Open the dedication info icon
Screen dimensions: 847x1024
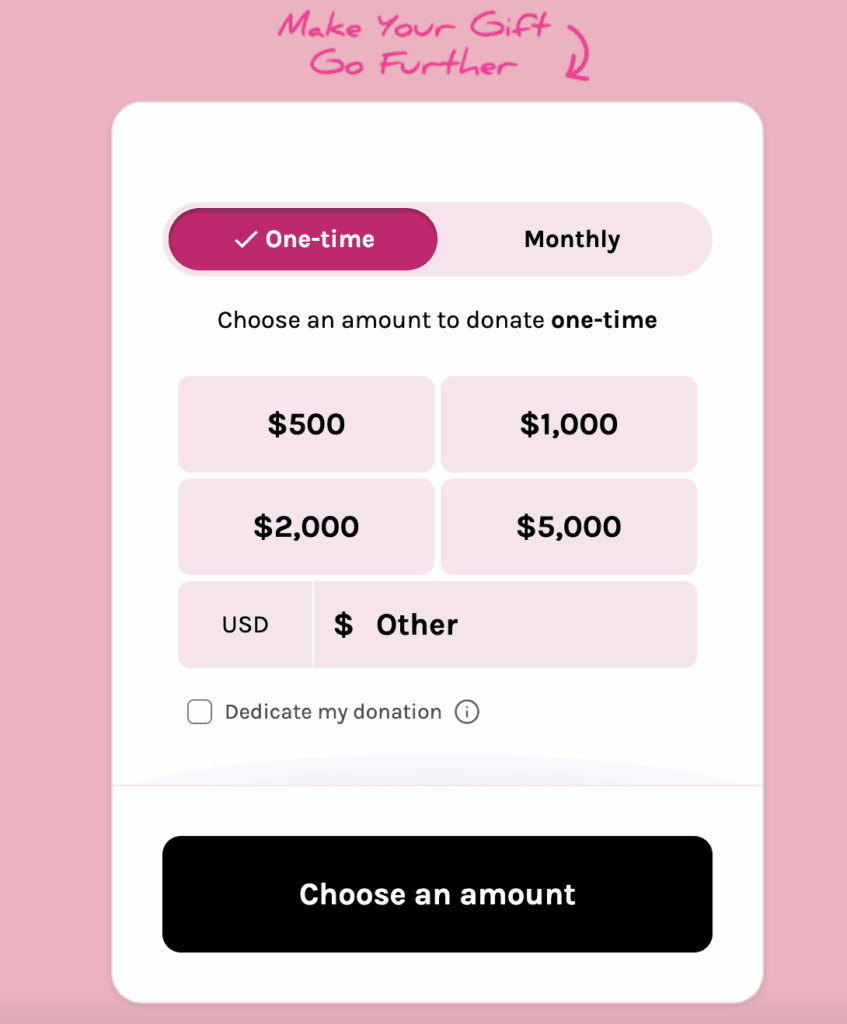(467, 712)
